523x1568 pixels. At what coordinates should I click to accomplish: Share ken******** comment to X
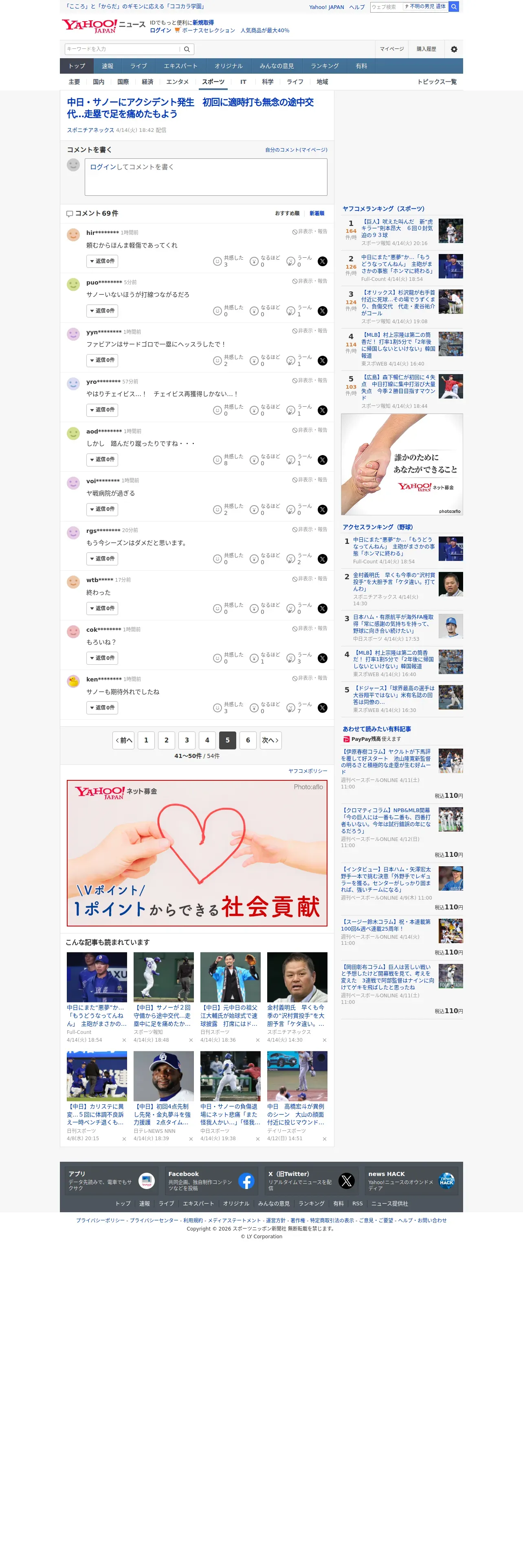point(323,708)
